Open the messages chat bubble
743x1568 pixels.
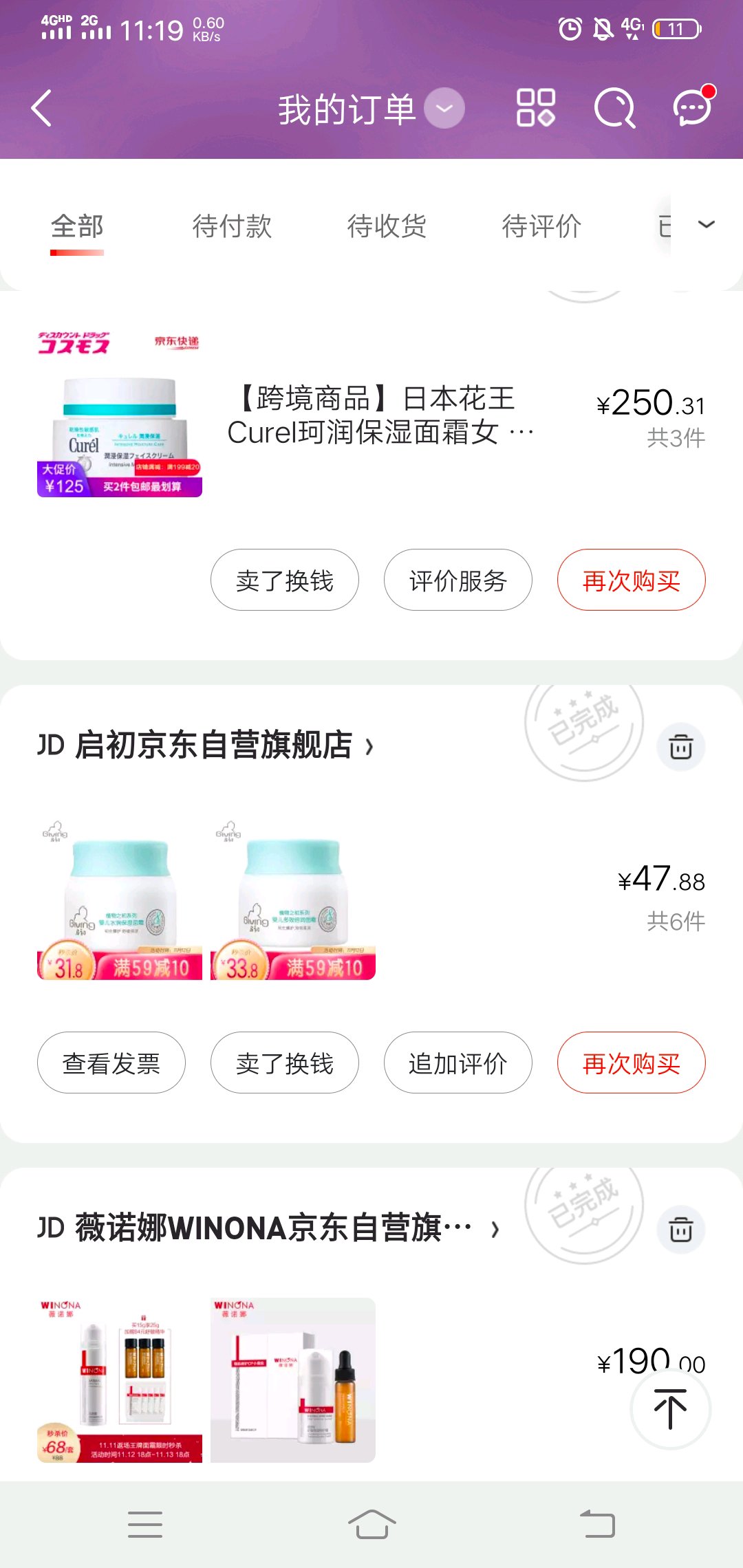click(x=691, y=109)
